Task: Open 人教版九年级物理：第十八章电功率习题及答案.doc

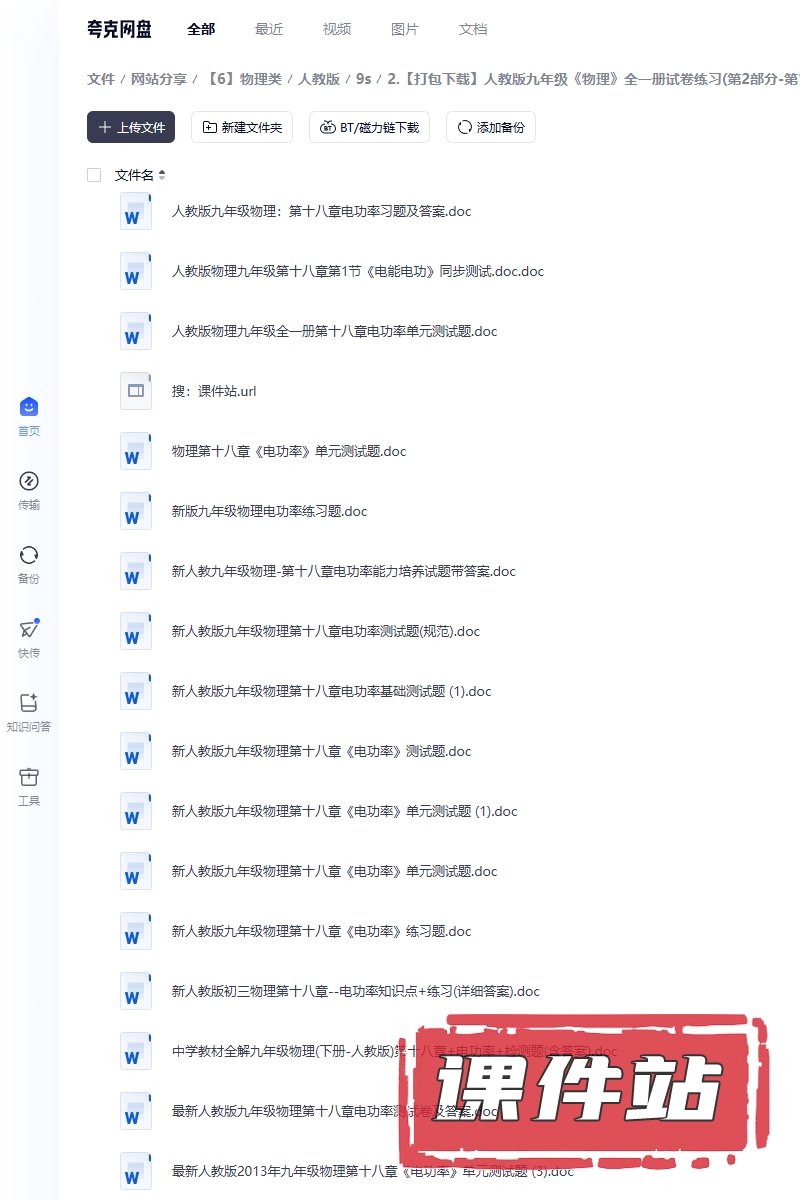Action: (321, 211)
